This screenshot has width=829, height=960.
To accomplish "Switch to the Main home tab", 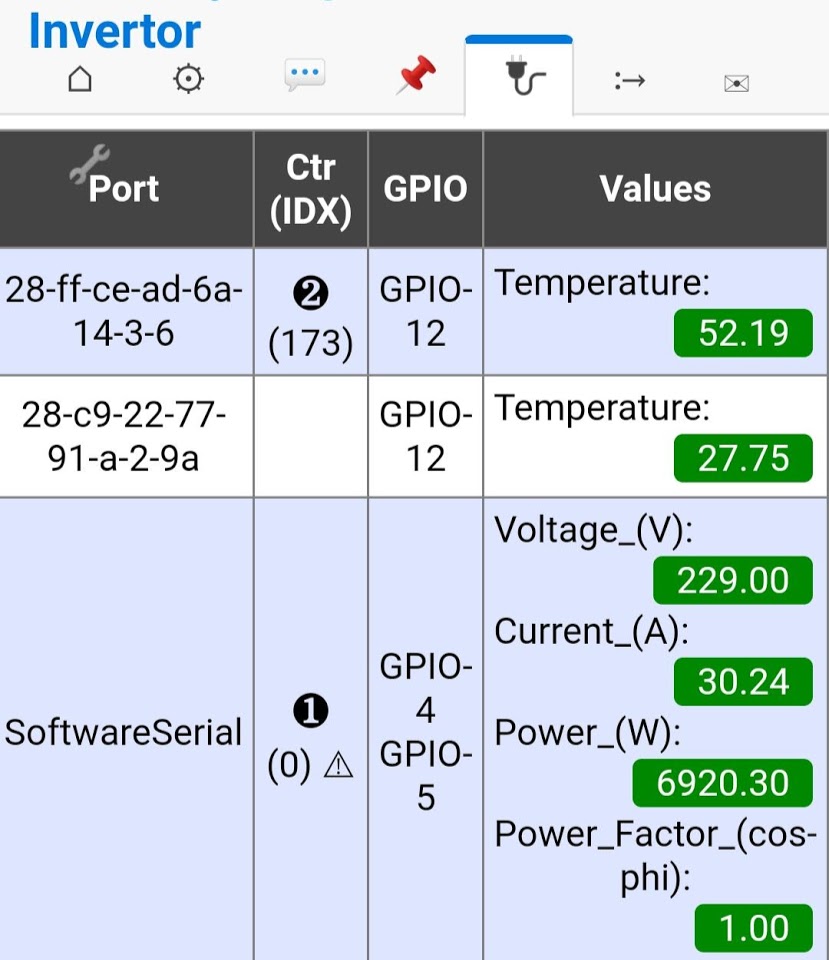I will pos(79,79).
